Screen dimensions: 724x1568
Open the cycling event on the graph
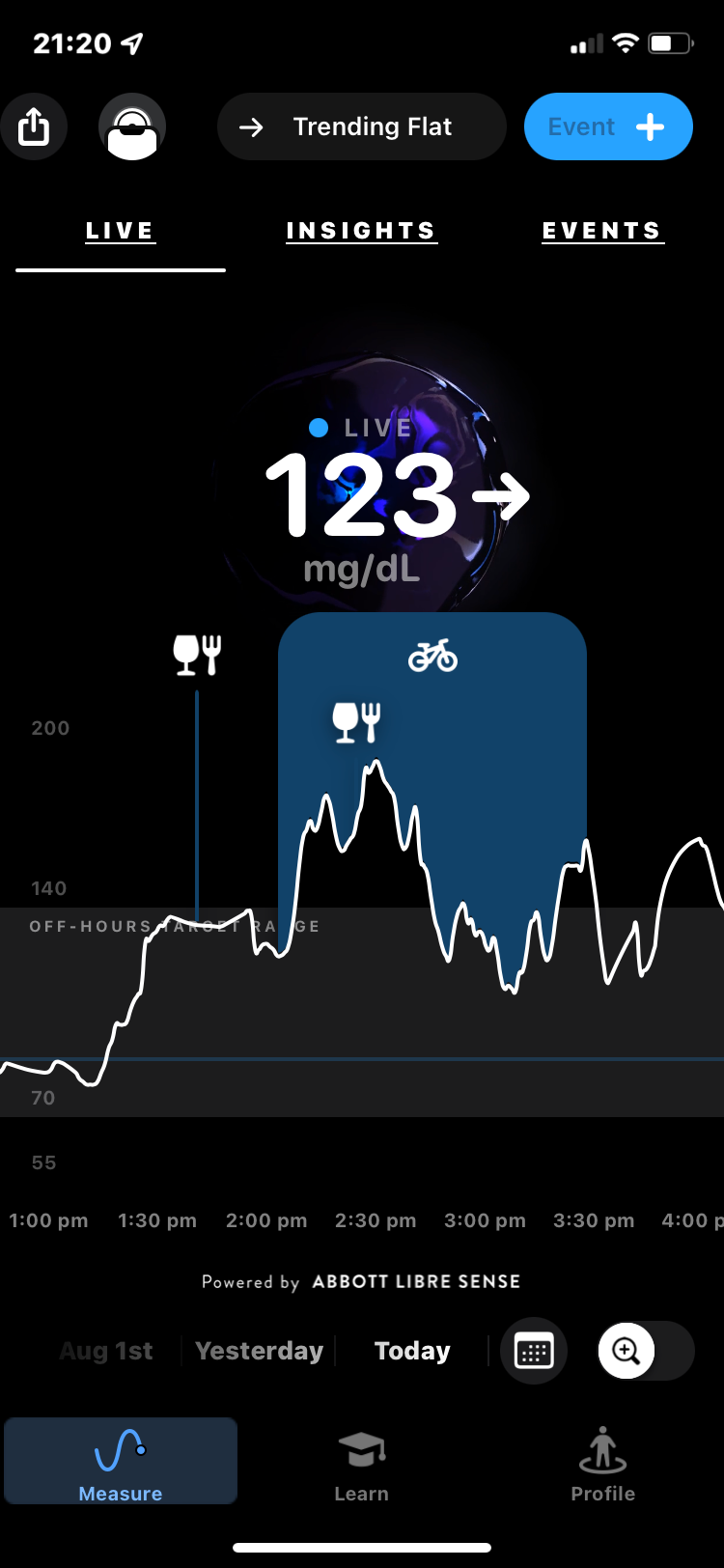(x=432, y=657)
